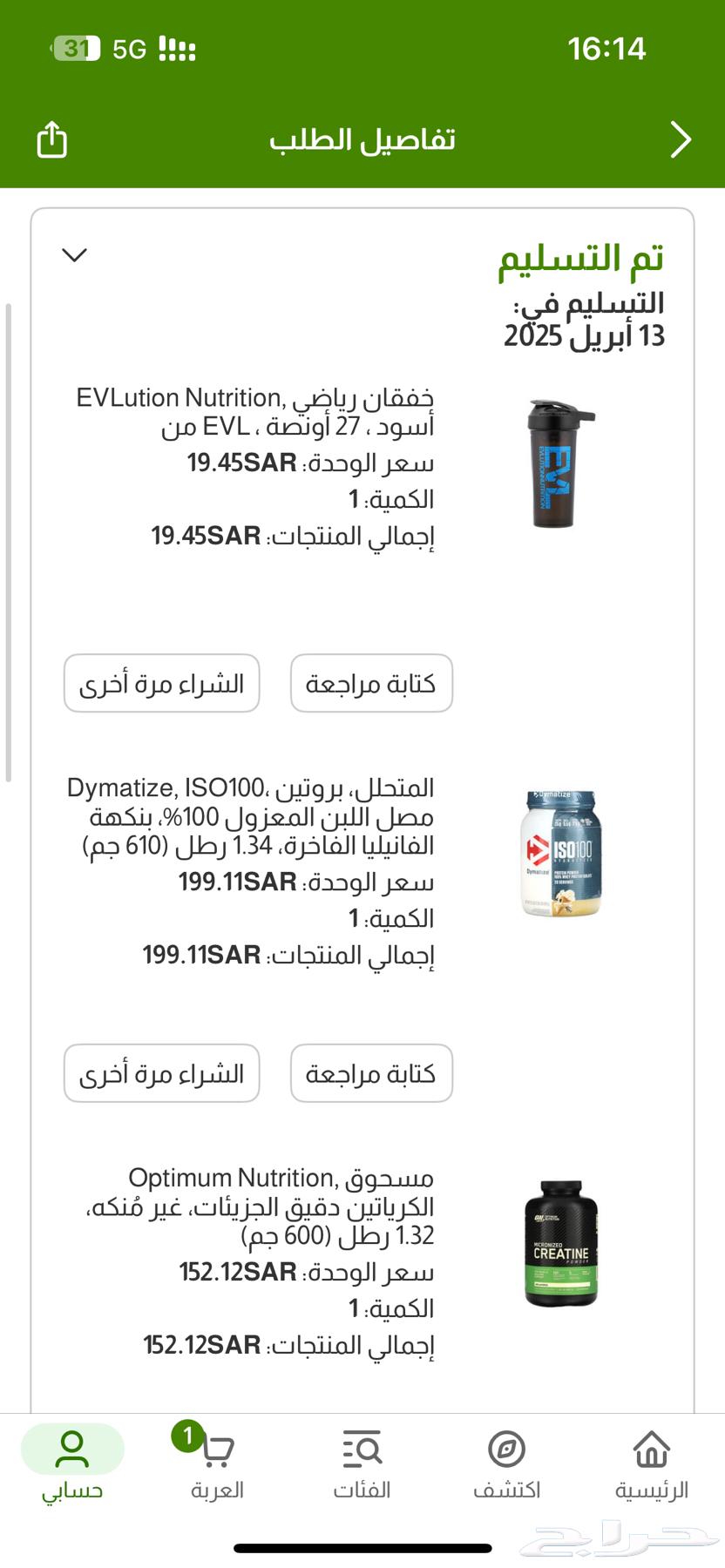Image resolution: width=725 pixels, height=1568 pixels.
Task: Open the Creatine powder product image
Action: click(x=562, y=1246)
